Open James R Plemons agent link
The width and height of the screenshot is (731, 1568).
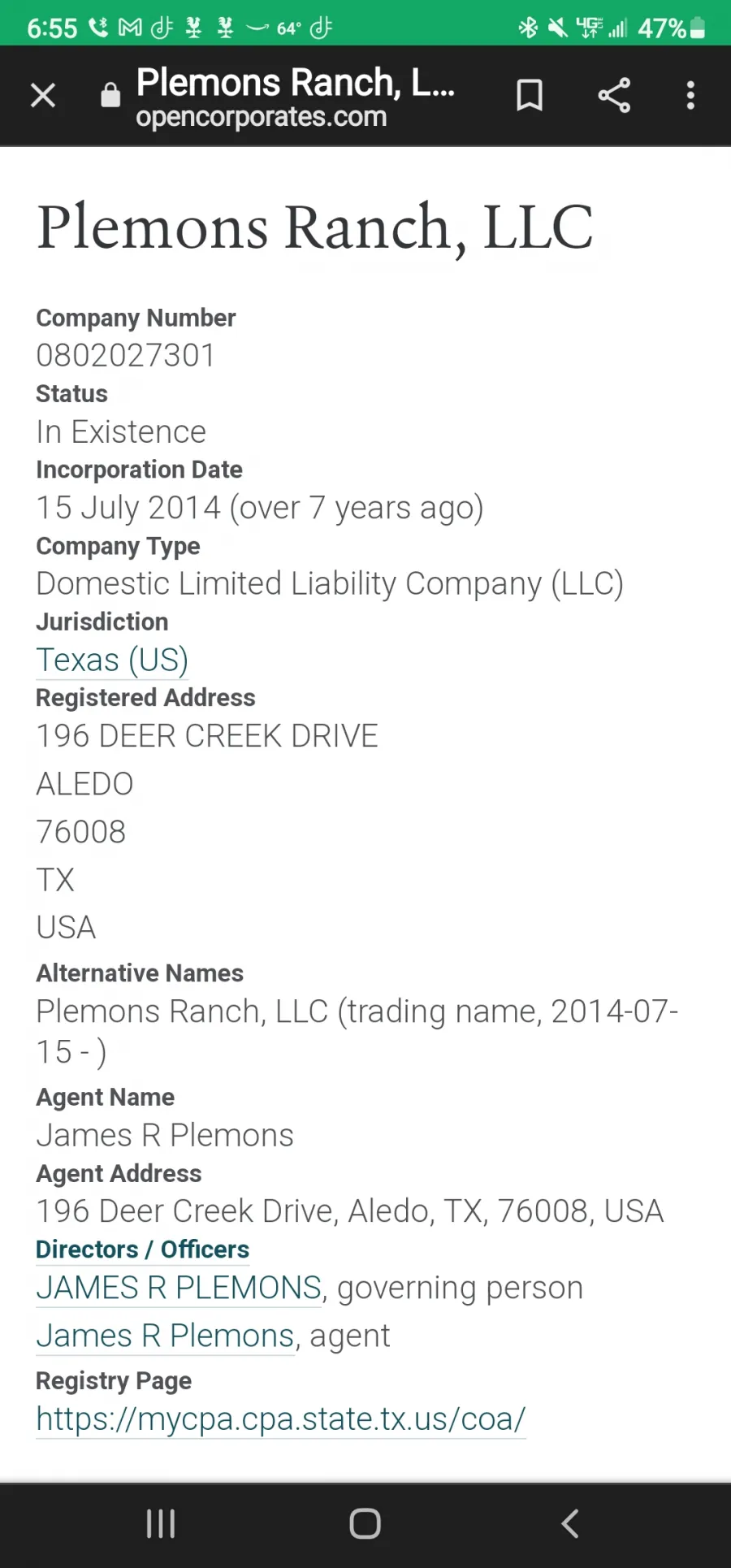[165, 1336]
